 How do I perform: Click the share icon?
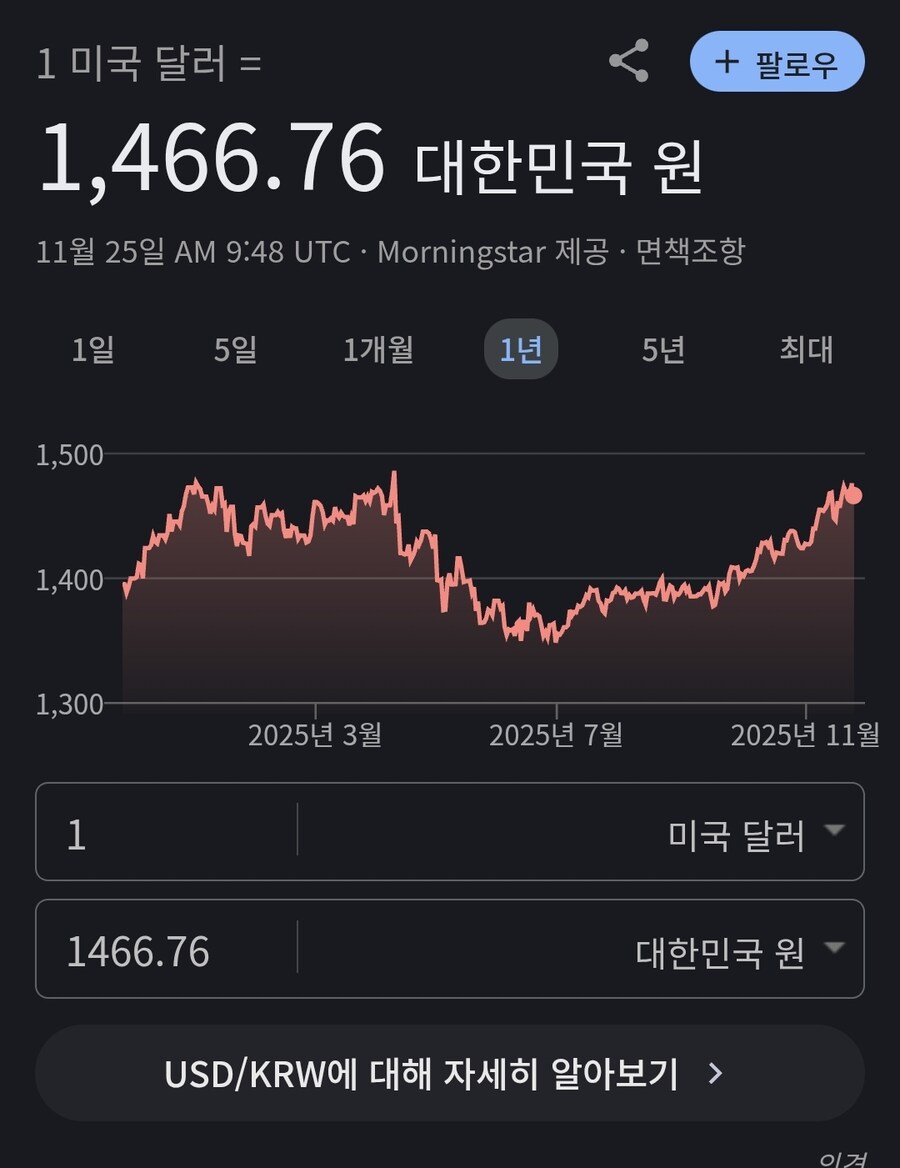[629, 61]
